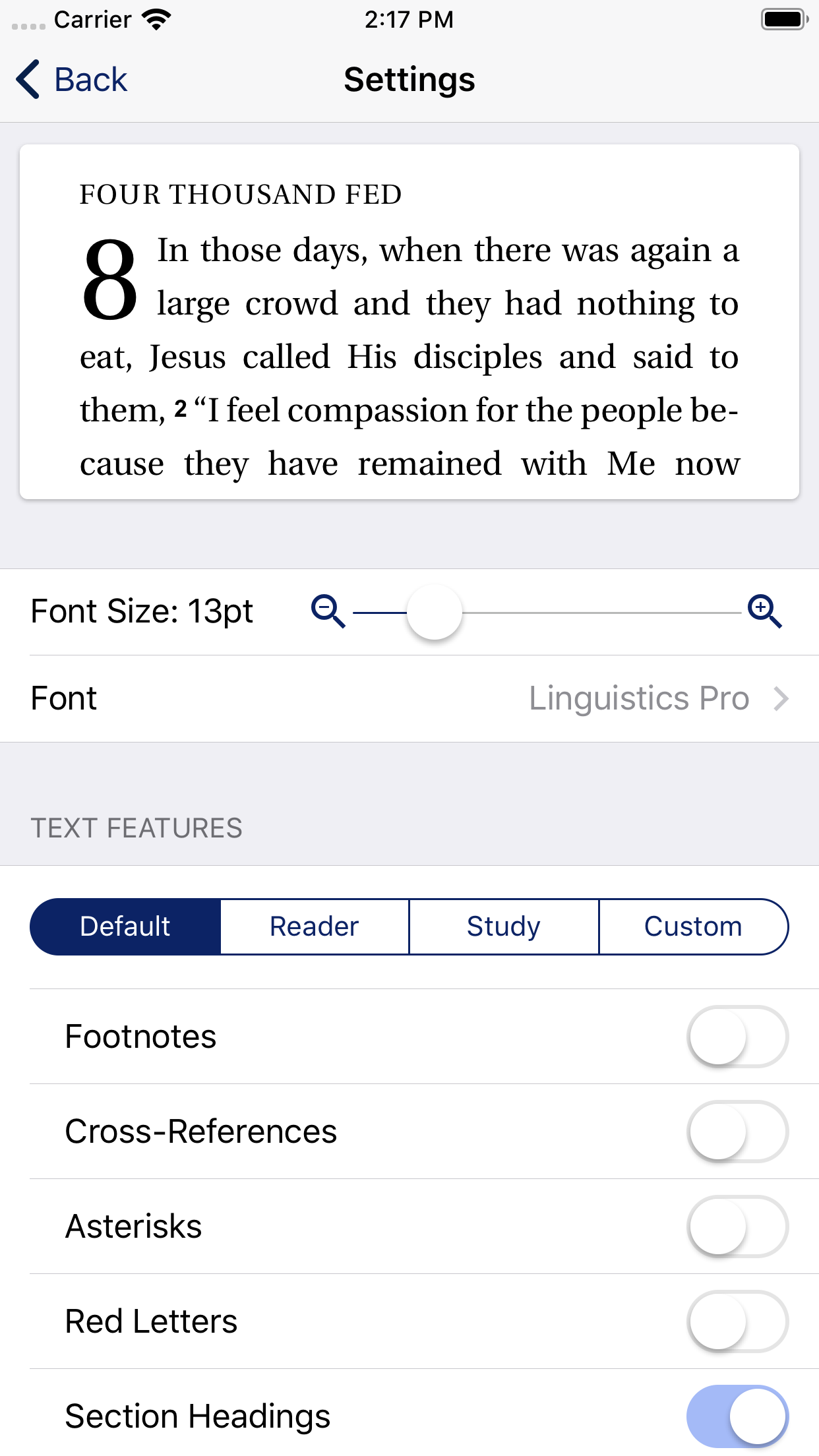
Task: Tap the Bible text preview panel
Action: coord(409,322)
